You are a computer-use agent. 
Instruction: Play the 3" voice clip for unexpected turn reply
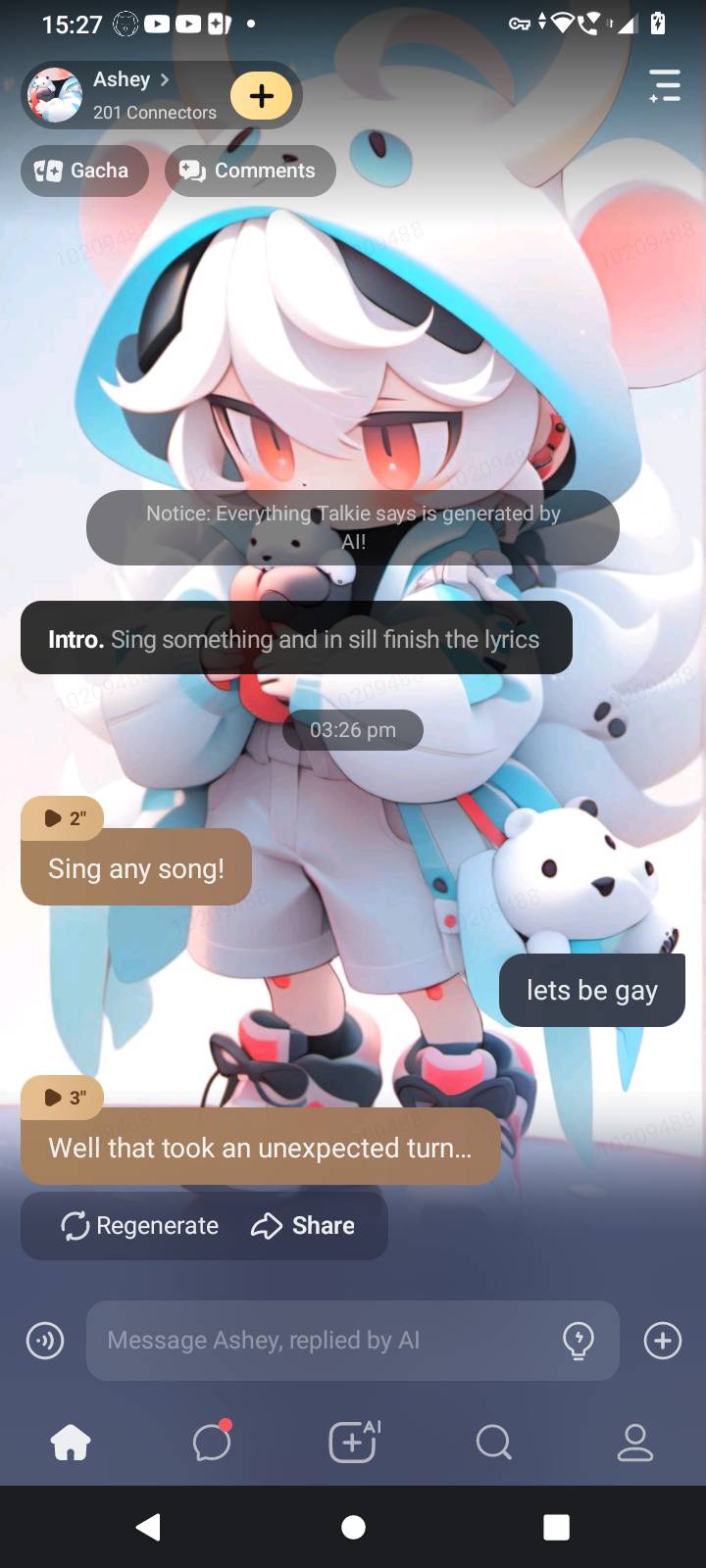pyautogui.click(x=63, y=1098)
